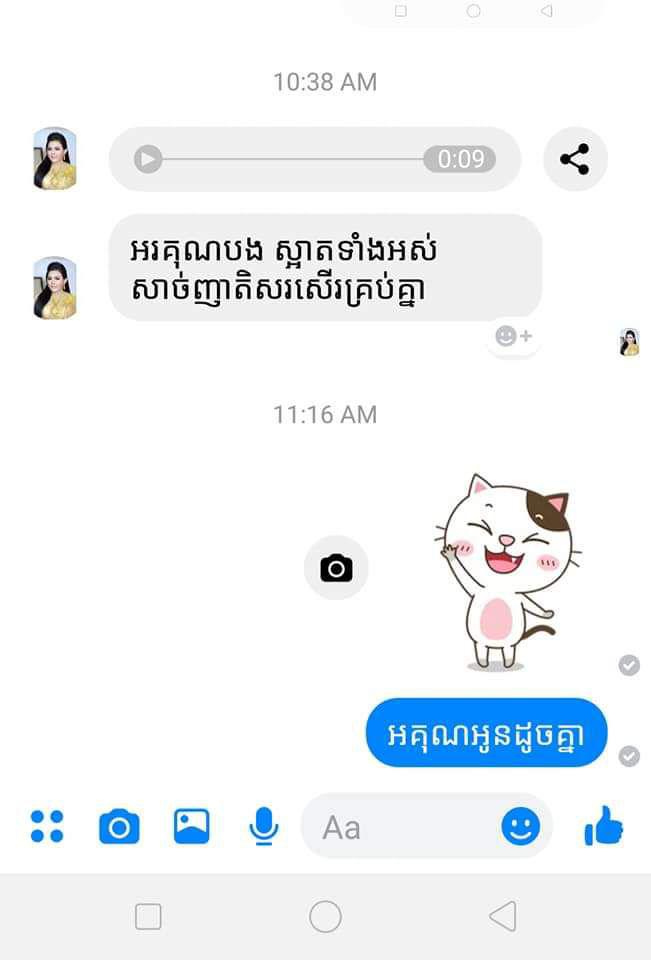This screenshot has width=651, height=960.
Task: Share the voice message
Action: (575, 159)
